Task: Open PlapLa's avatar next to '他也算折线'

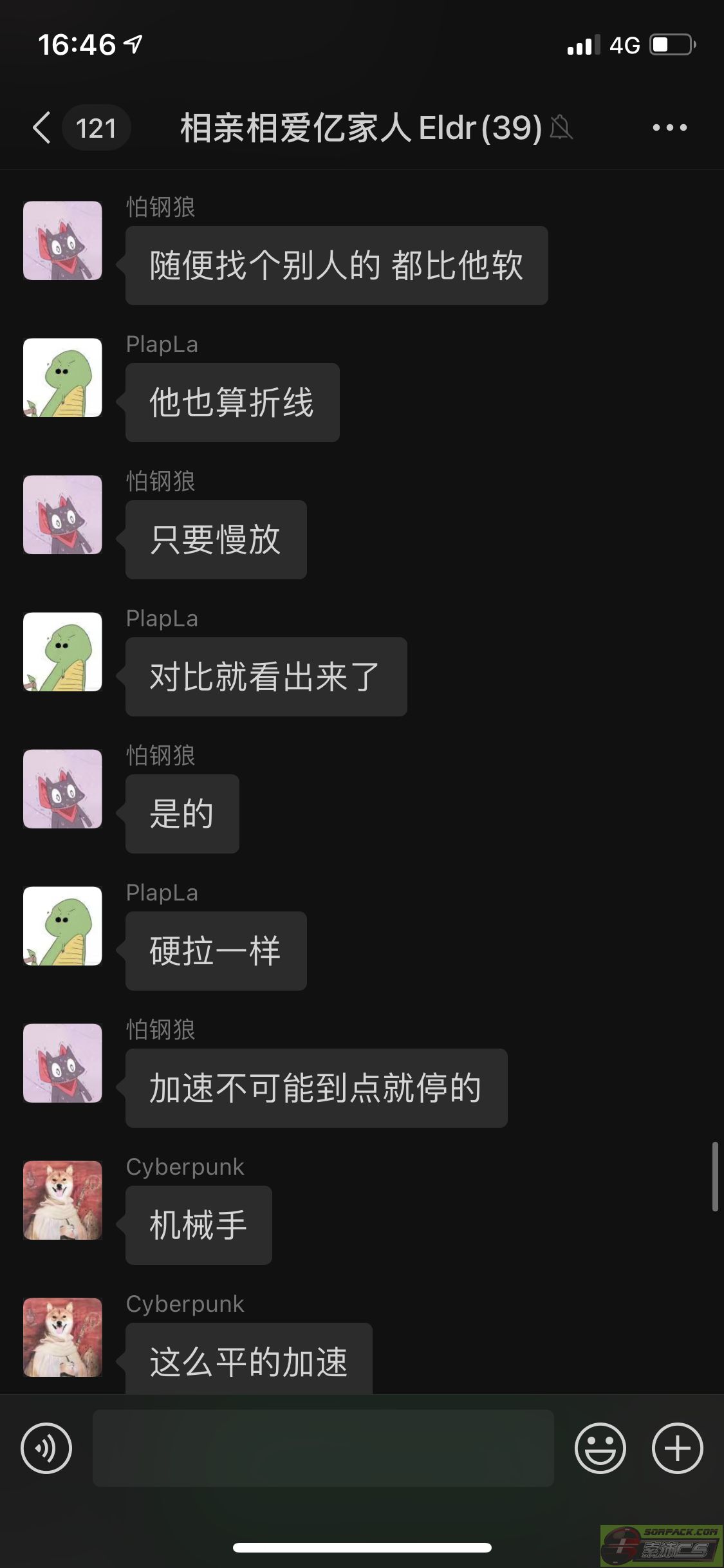Action: point(62,378)
